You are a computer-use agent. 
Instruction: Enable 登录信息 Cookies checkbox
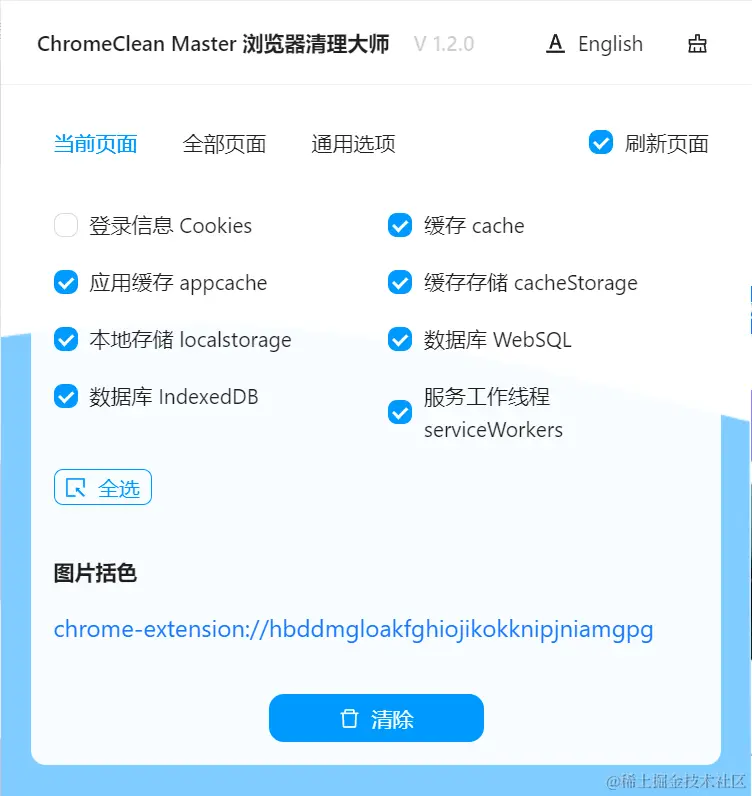tap(66, 226)
